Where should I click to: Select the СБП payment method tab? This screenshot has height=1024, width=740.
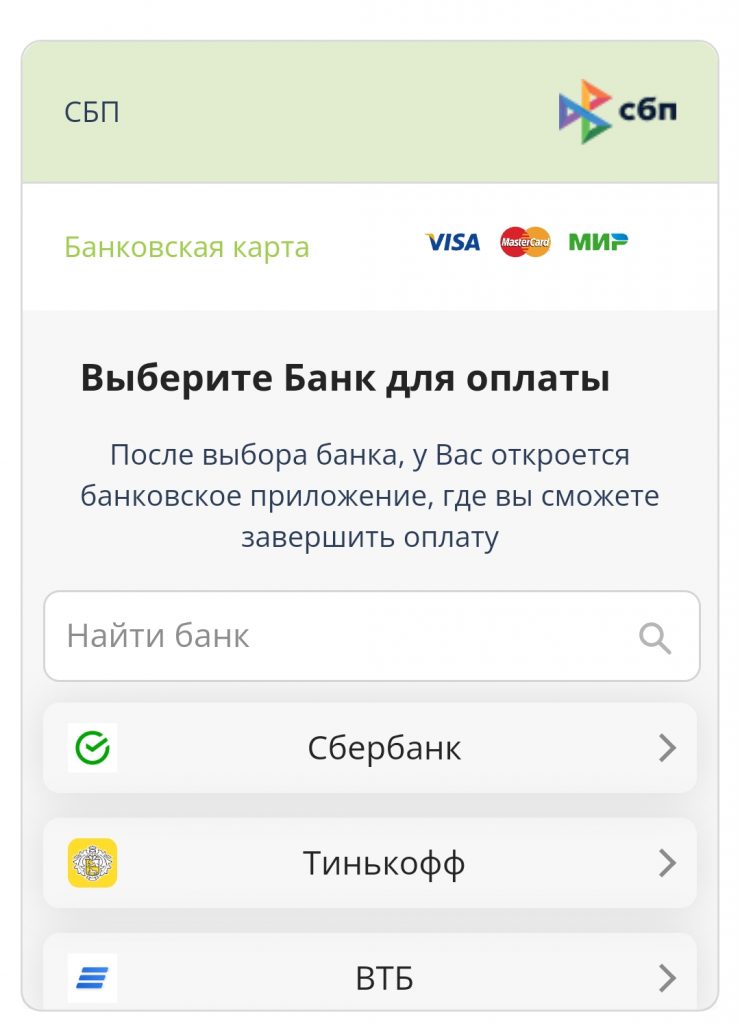pyautogui.click(x=369, y=112)
